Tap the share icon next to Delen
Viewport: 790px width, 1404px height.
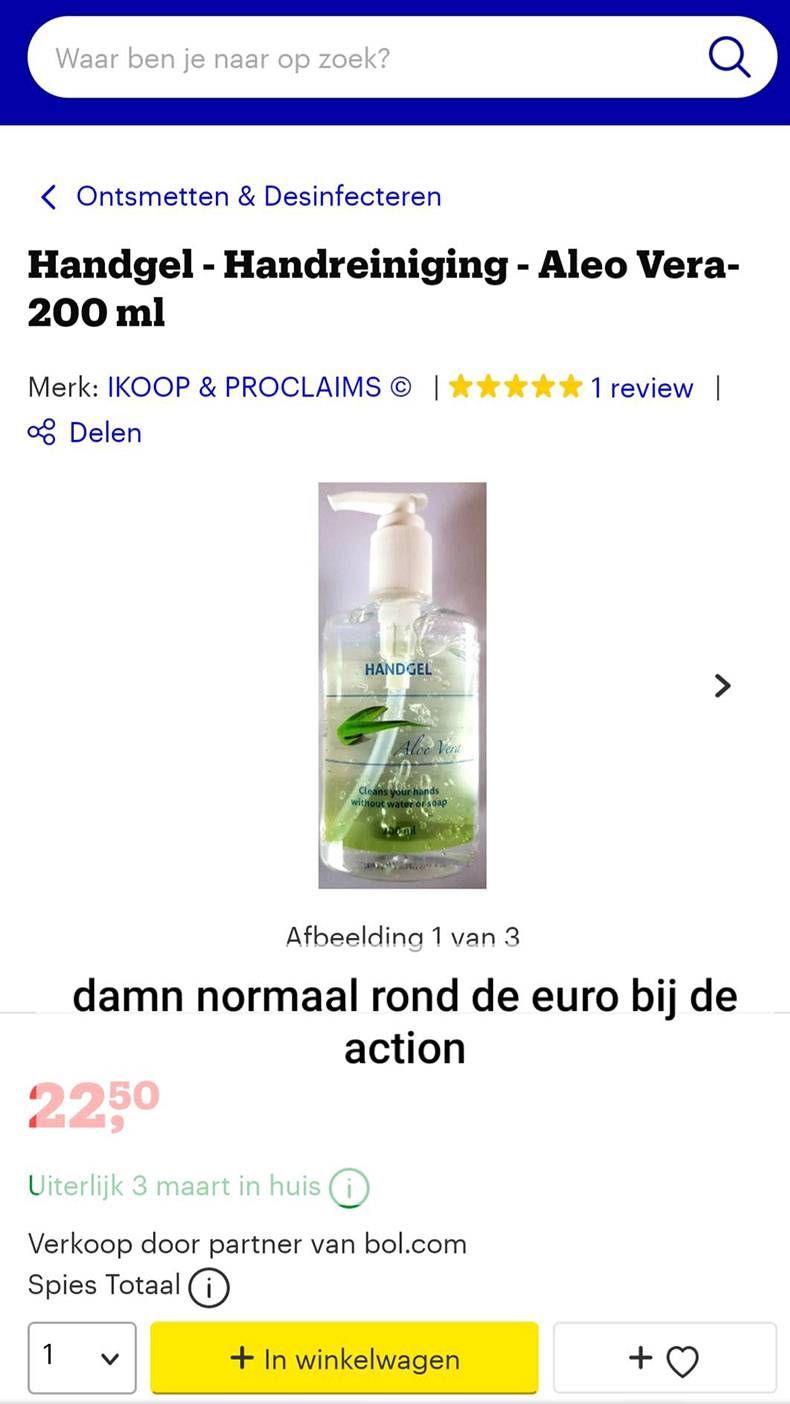pos(40,432)
